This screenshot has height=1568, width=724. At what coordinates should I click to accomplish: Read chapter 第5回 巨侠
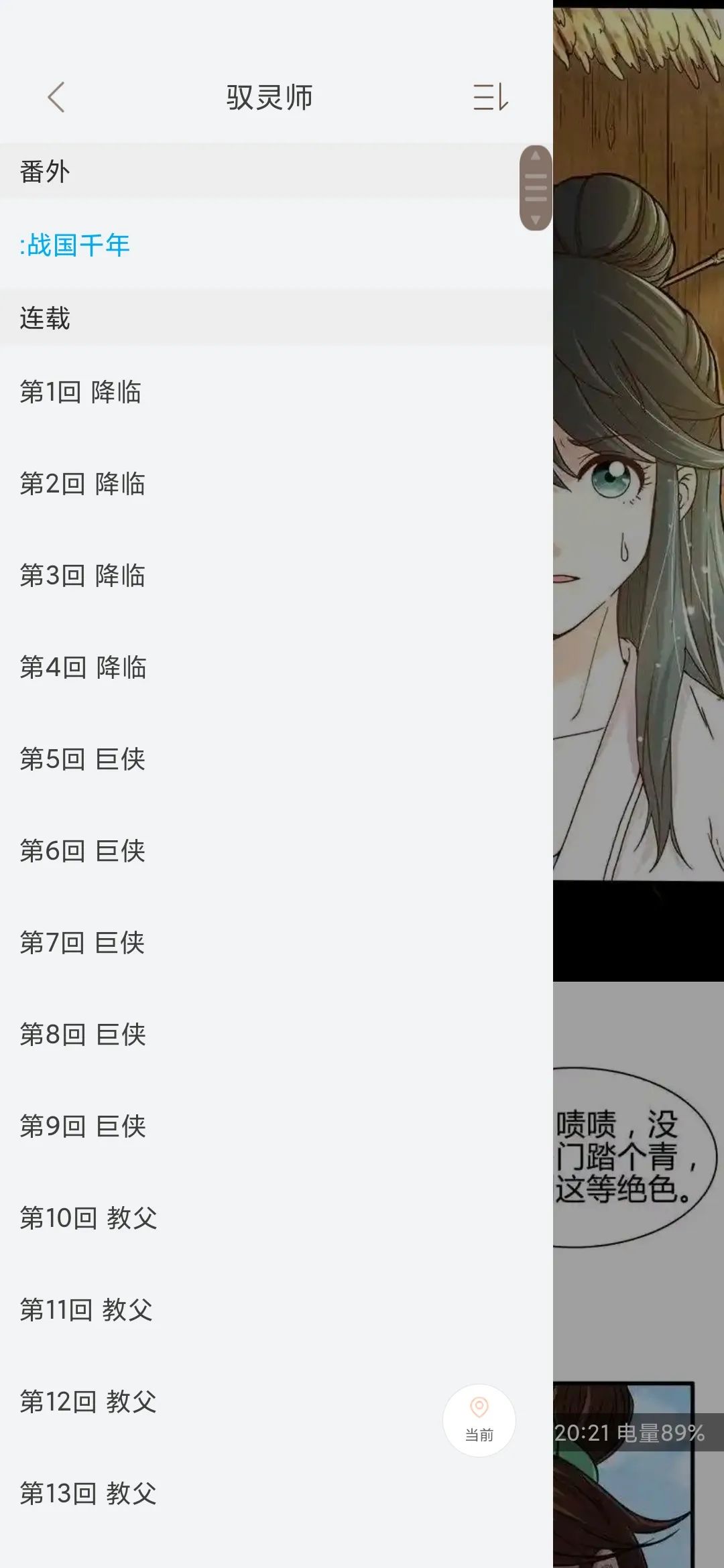pos(82,759)
